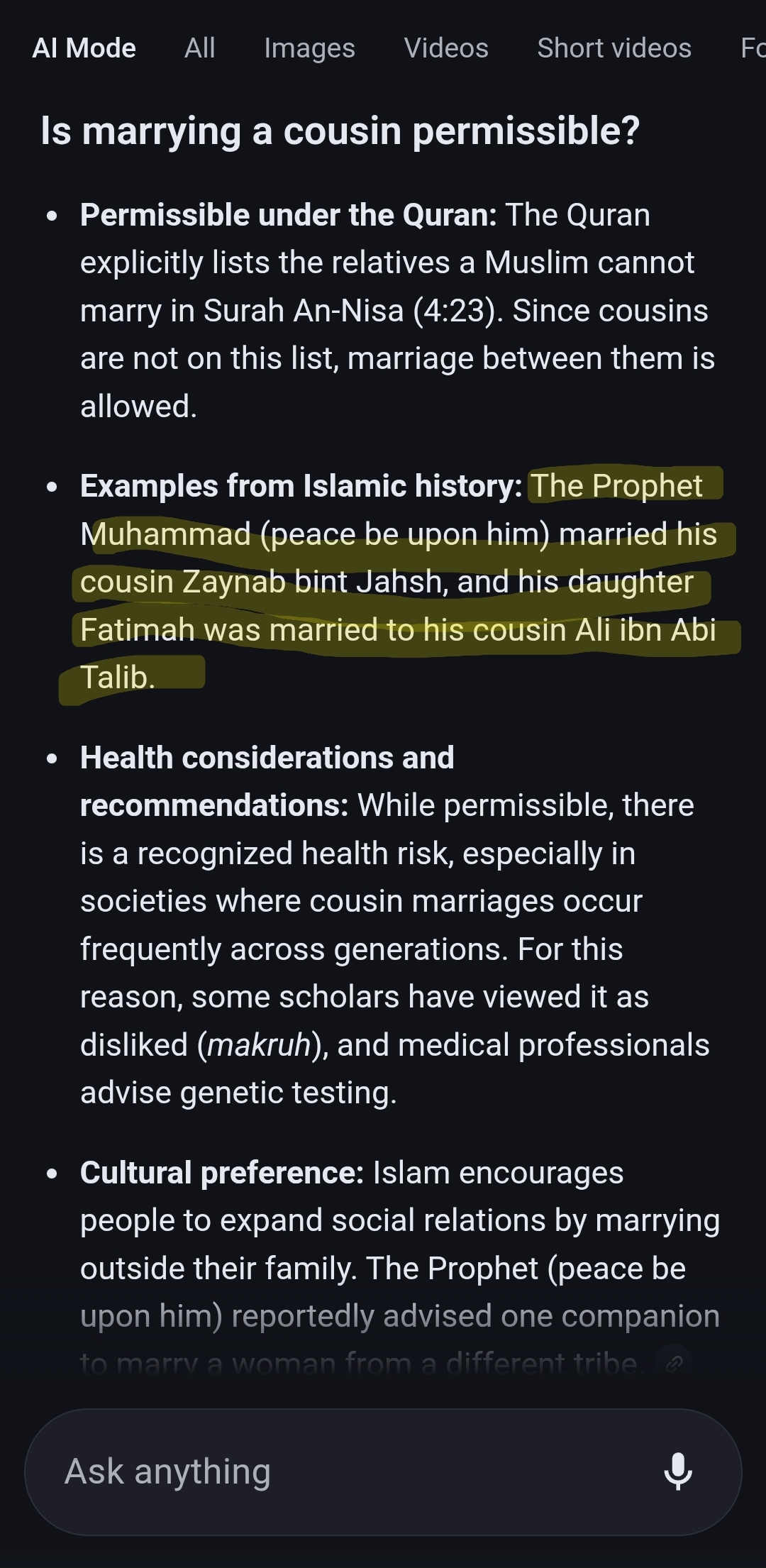Switch to the All tab

point(199,48)
